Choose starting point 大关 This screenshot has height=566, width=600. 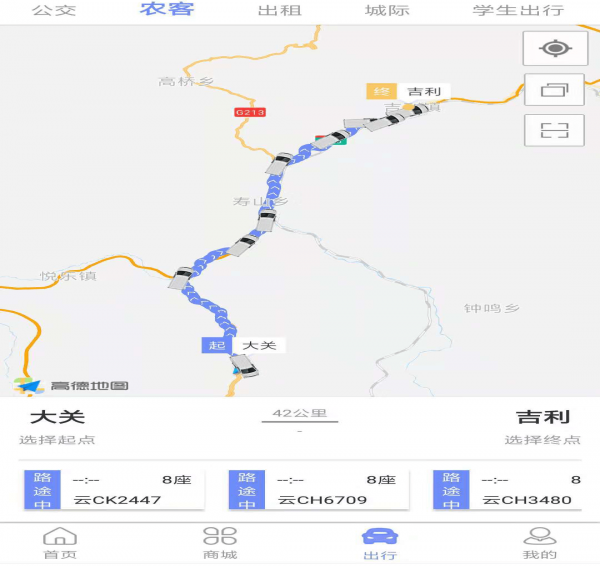click(58, 427)
